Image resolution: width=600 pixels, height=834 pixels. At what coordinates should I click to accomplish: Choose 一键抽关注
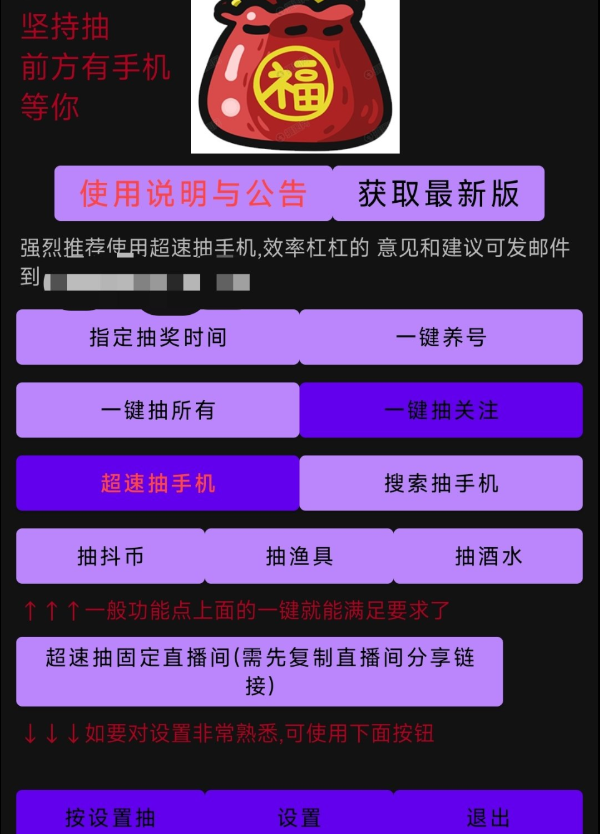tap(441, 410)
